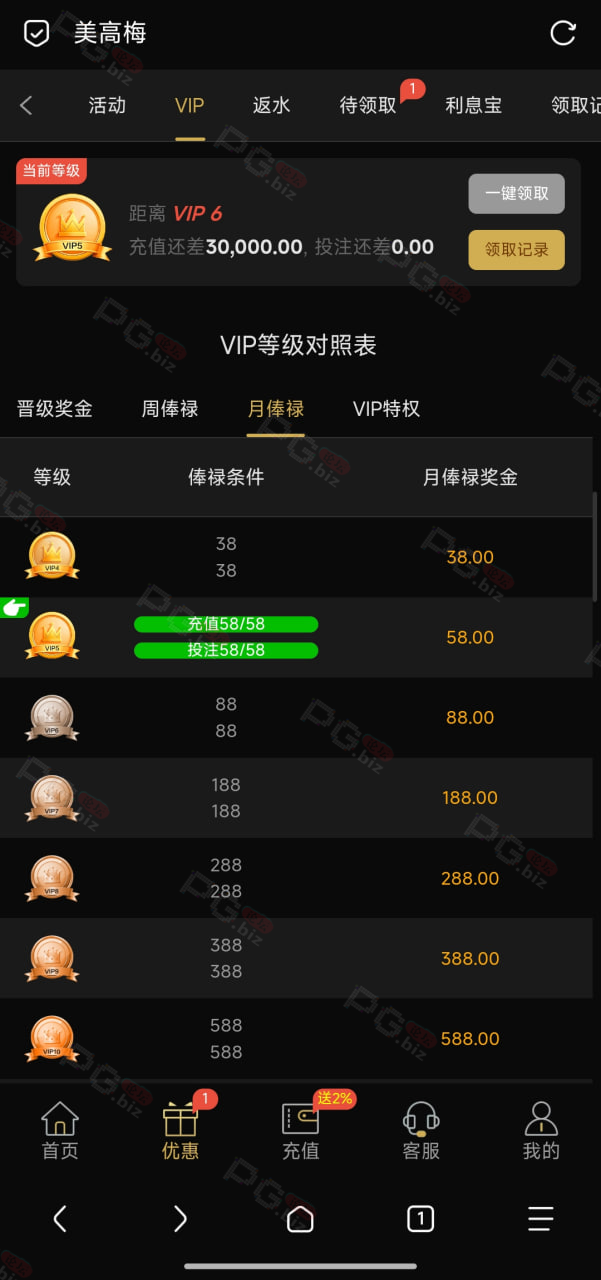Open 优惠 in the bottom bar

180,1131
